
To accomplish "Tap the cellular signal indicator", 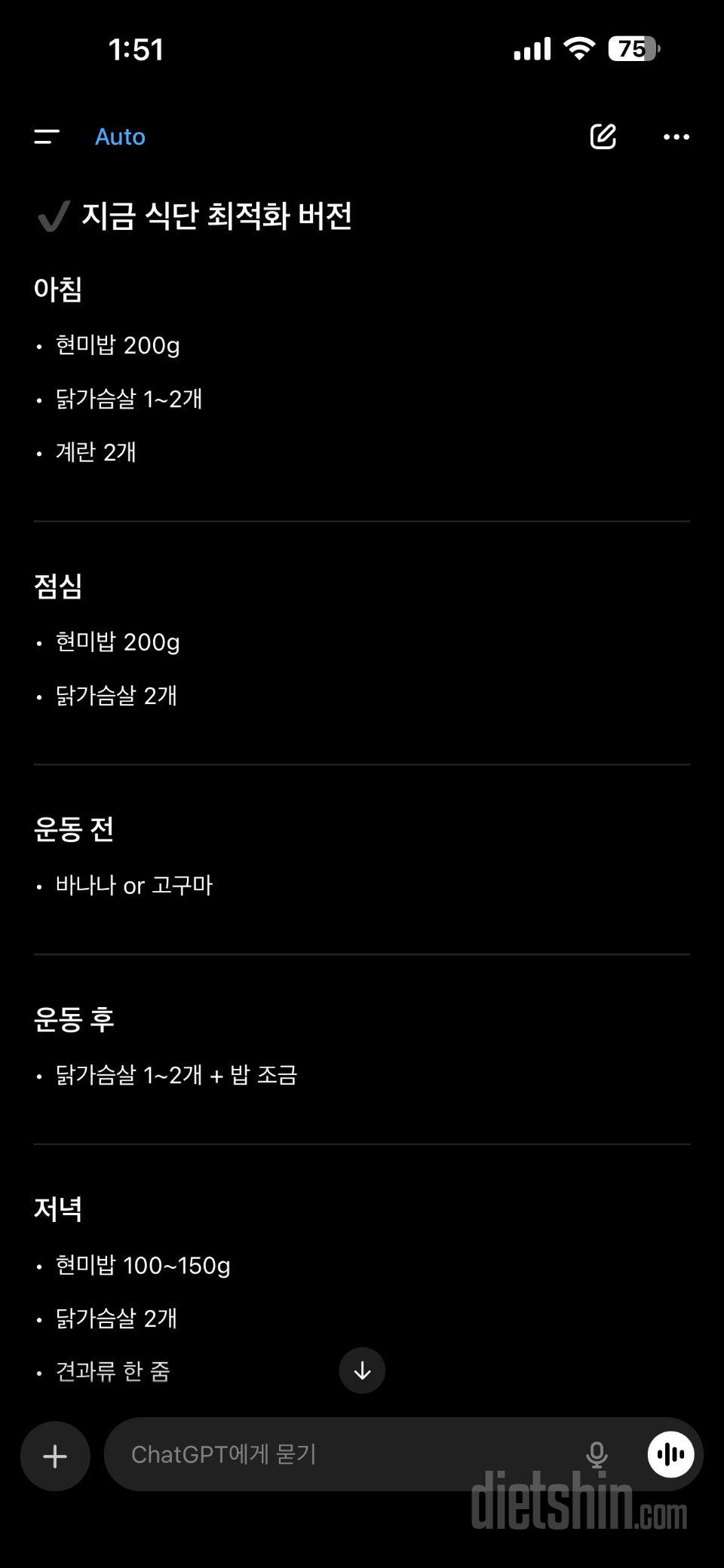I will pyautogui.click(x=532, y=47).
